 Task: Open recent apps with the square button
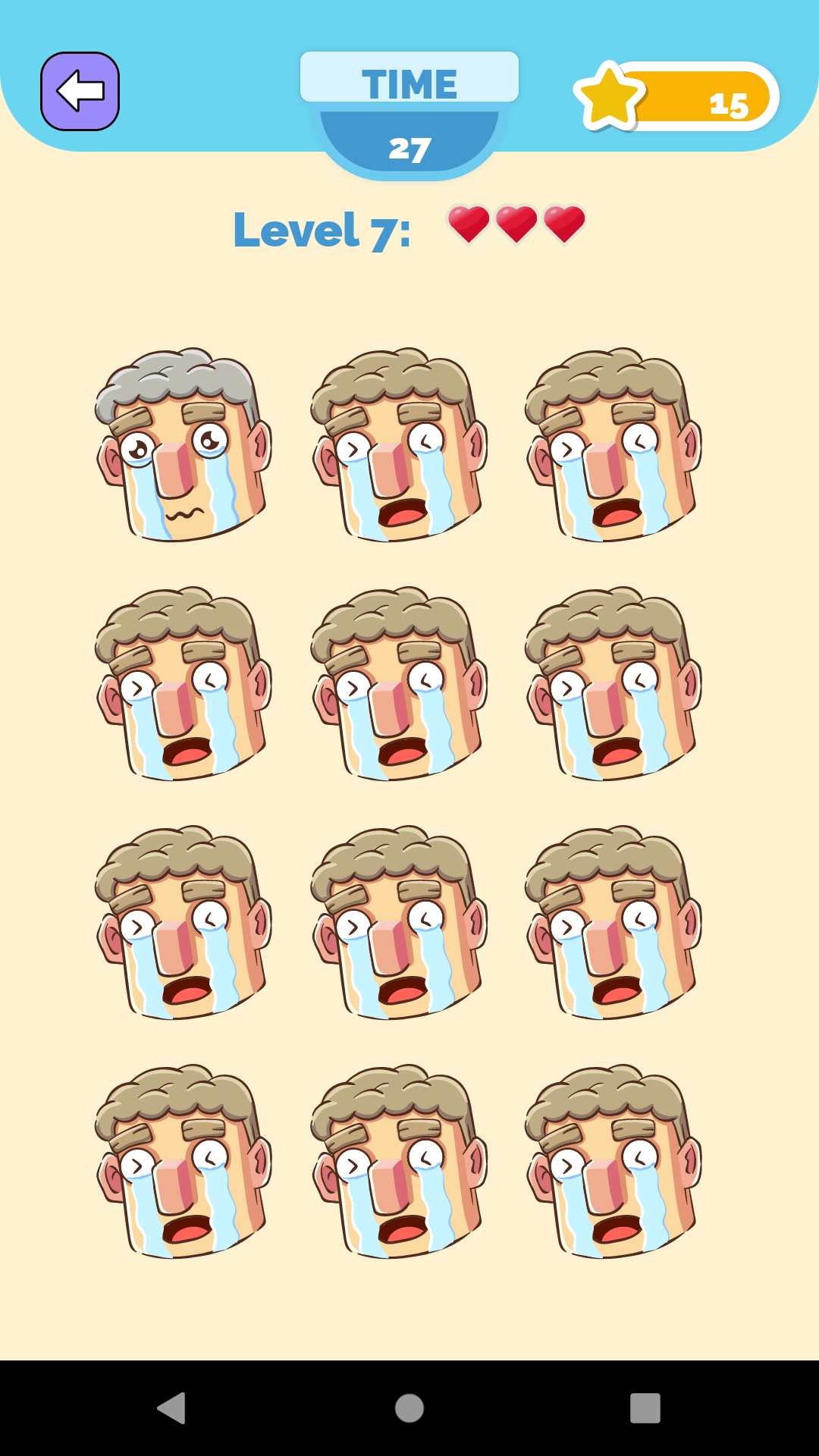tap(645, 1408)
